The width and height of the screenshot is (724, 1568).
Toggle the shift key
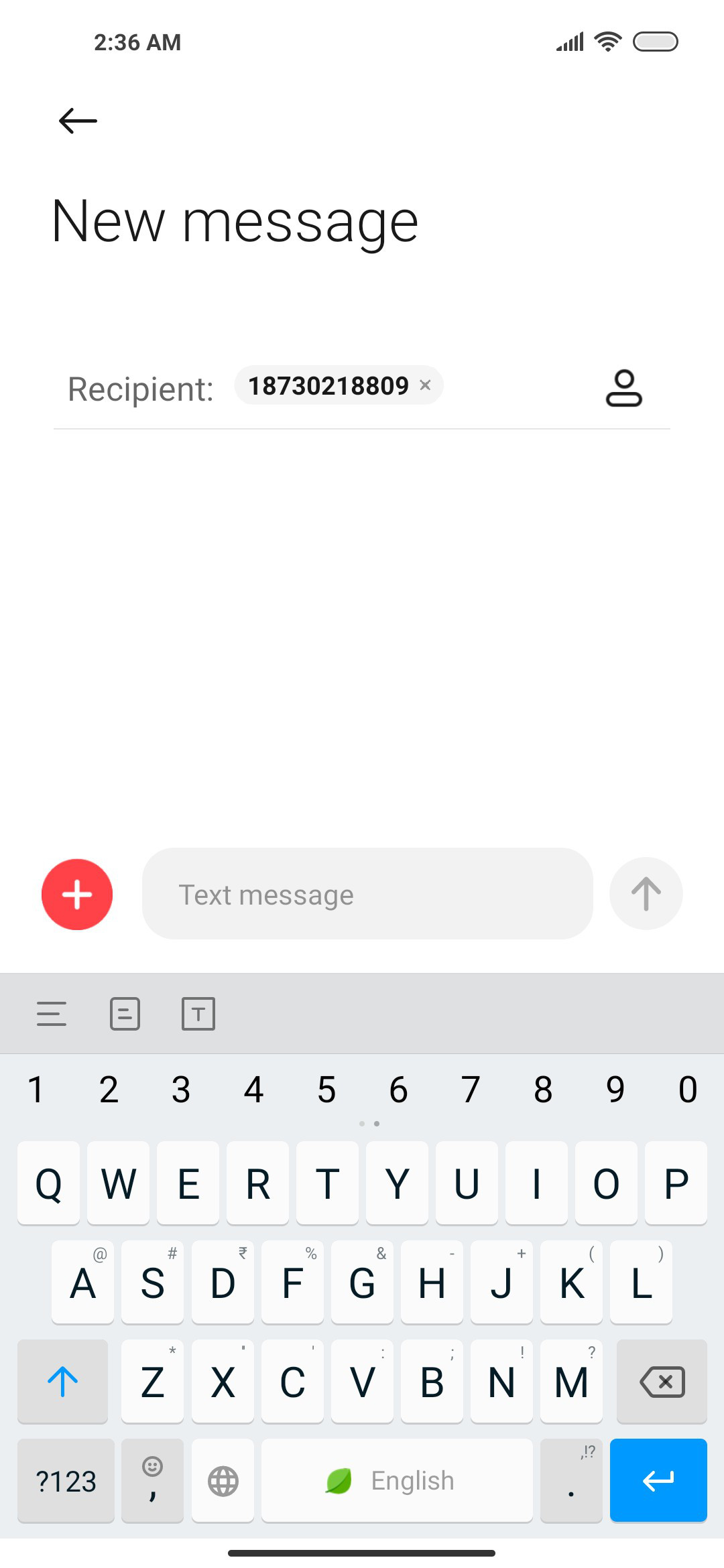click(62, 1381)
